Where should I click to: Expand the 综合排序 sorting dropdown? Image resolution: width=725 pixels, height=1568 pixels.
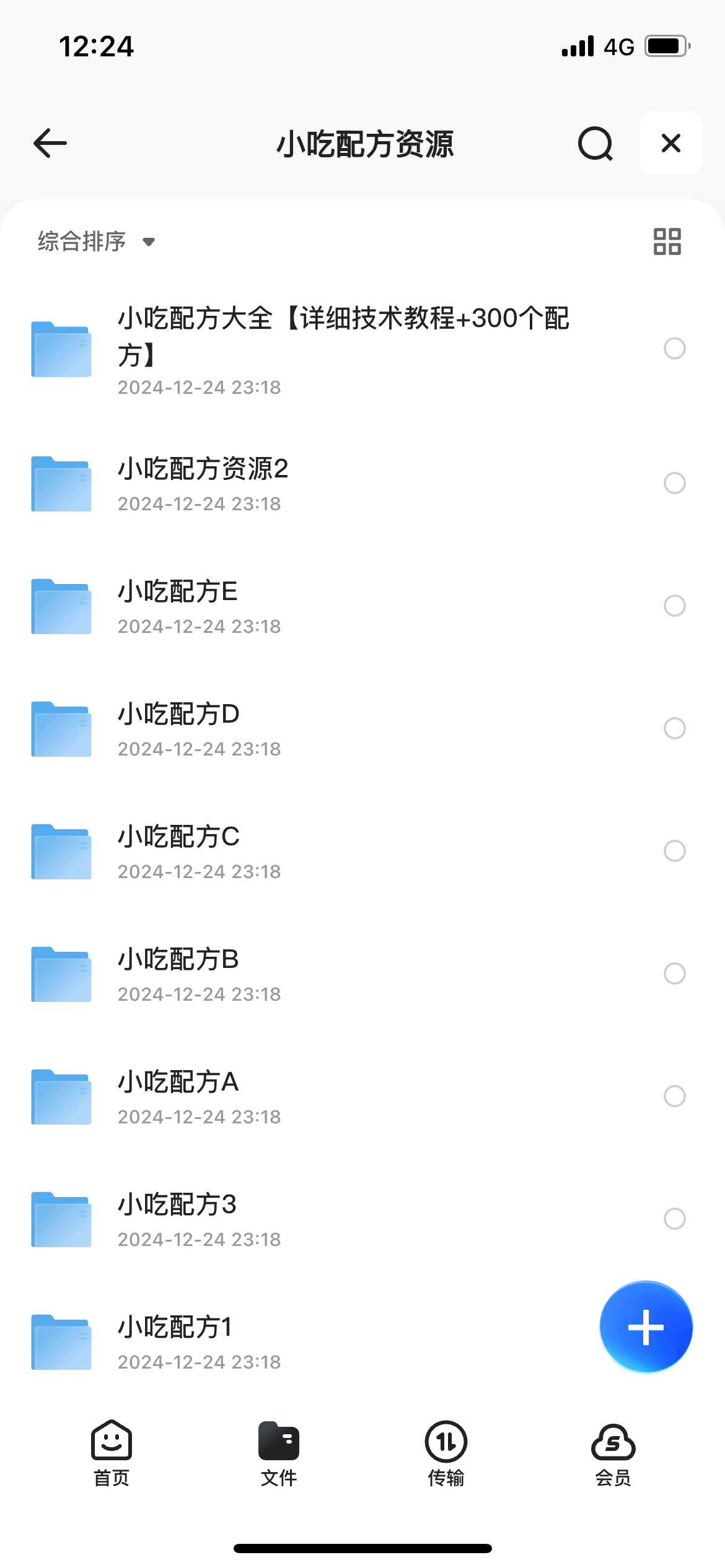coord(96,241)
